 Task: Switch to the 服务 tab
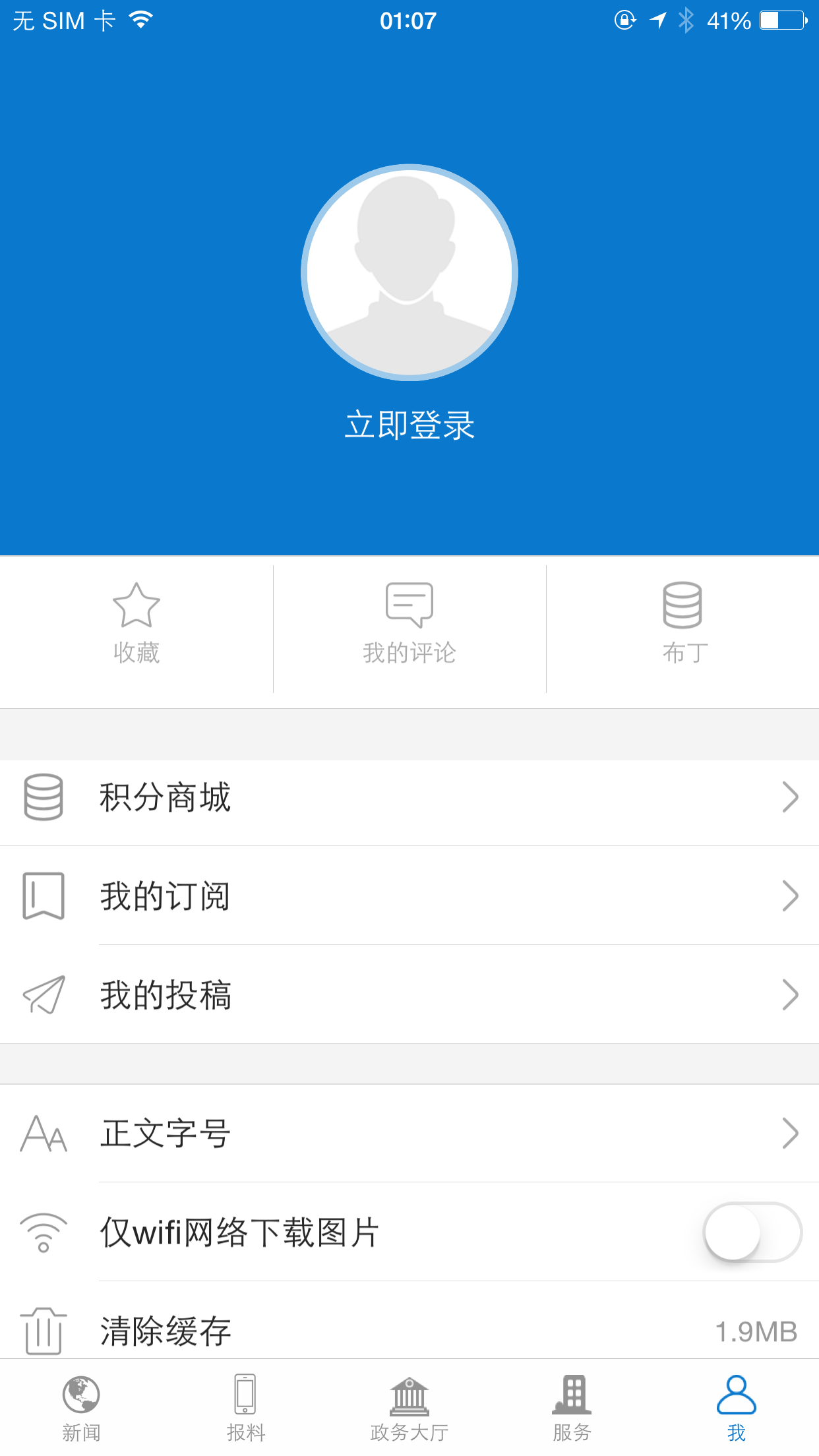coord(572,1408)
